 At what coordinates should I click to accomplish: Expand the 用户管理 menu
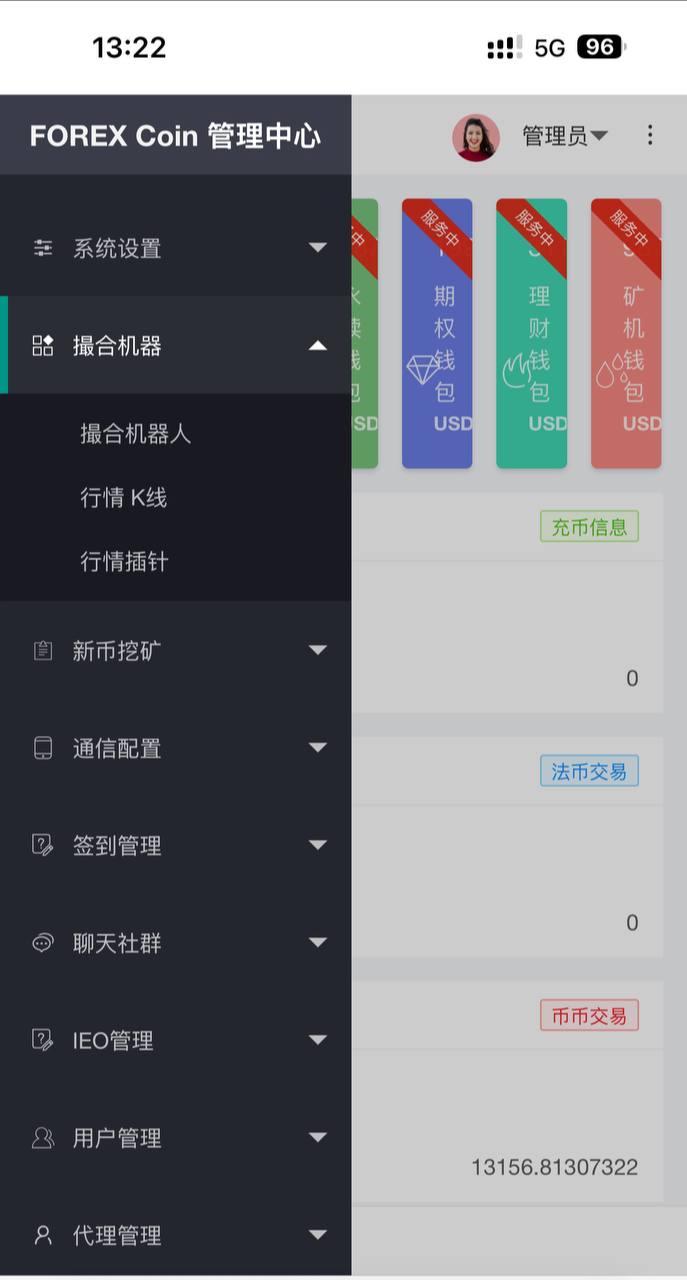pos(176,1137)
